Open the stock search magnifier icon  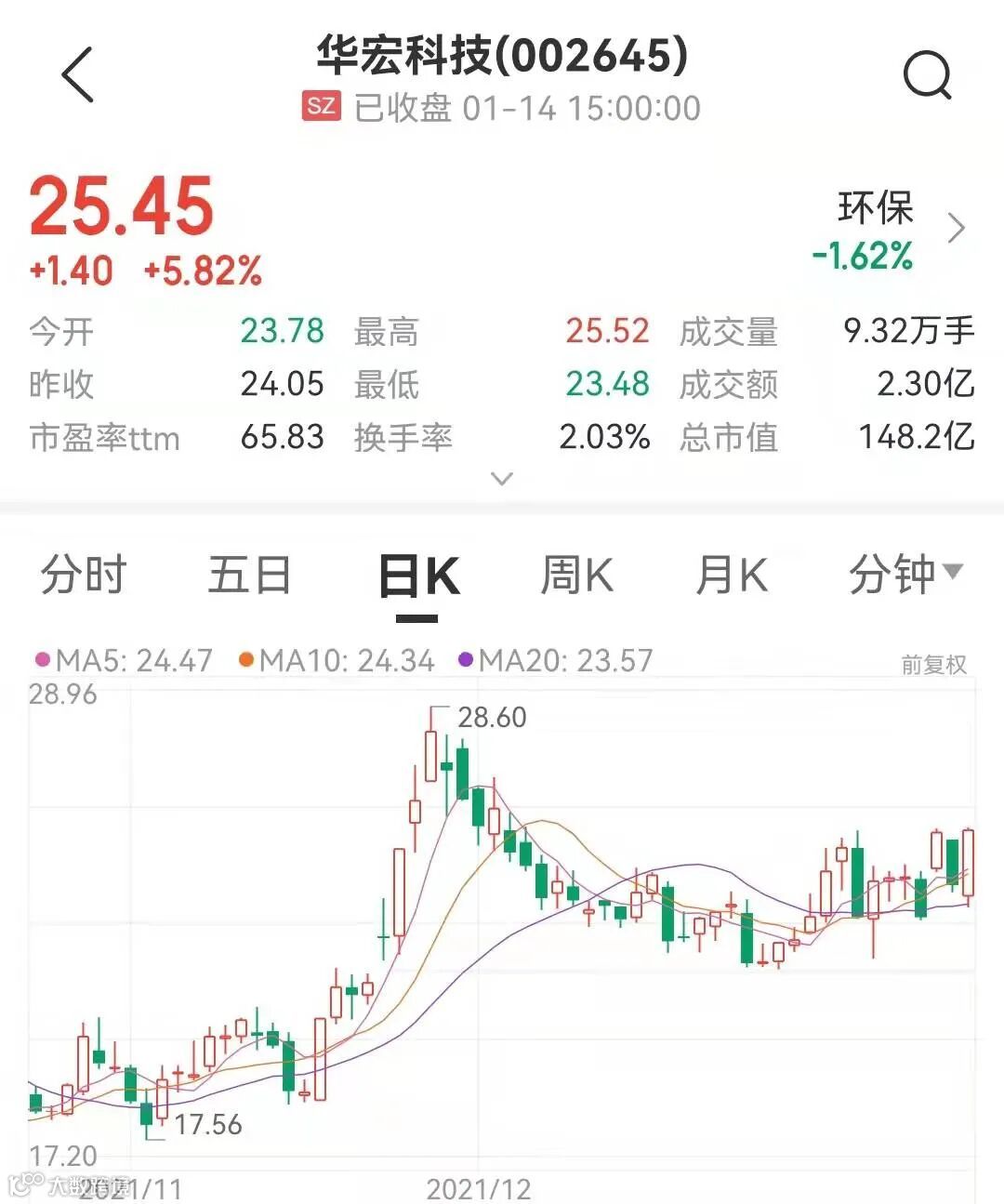[x=928, y=74]
